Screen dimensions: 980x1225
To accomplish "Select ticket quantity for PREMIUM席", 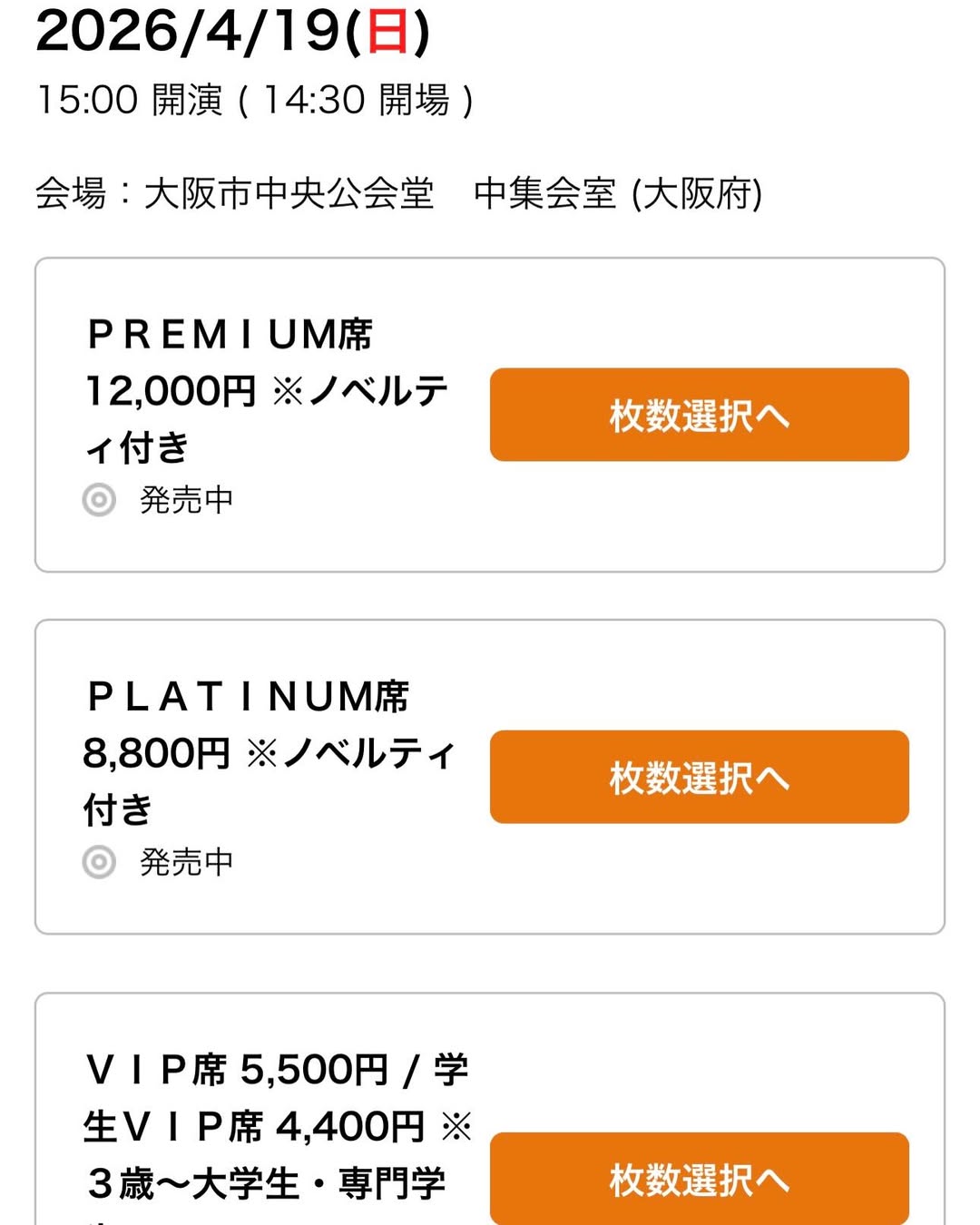I will [699, 415].
